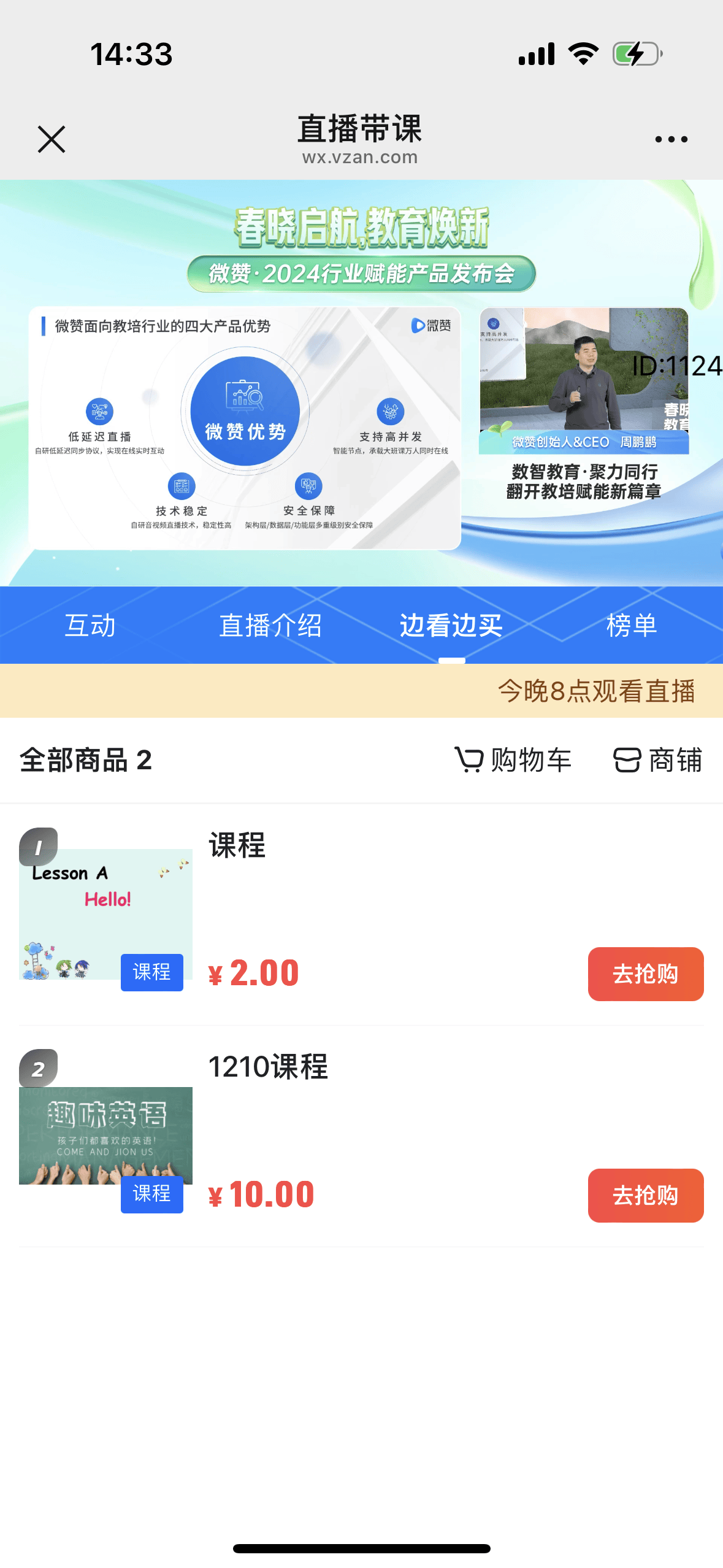Image resolution: width=723 pixels, height=1568 pixels.
Task: Tap 去抢购 for the ¥2.00 课程
Action: coord(645,974)
